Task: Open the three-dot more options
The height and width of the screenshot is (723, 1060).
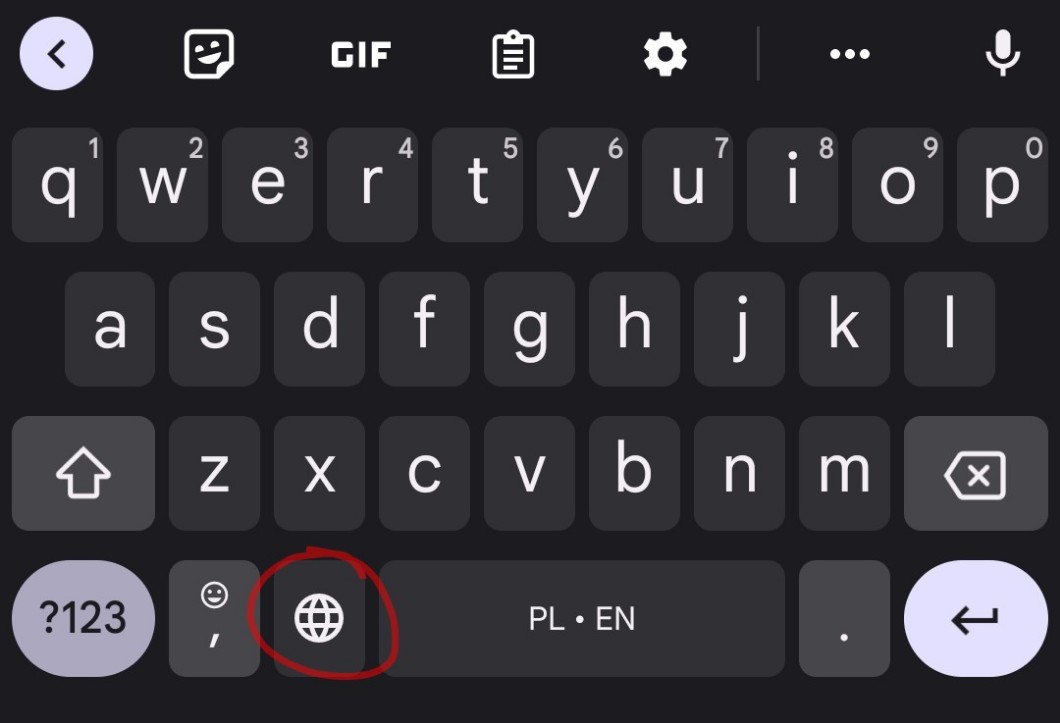Action: (850, 54)
